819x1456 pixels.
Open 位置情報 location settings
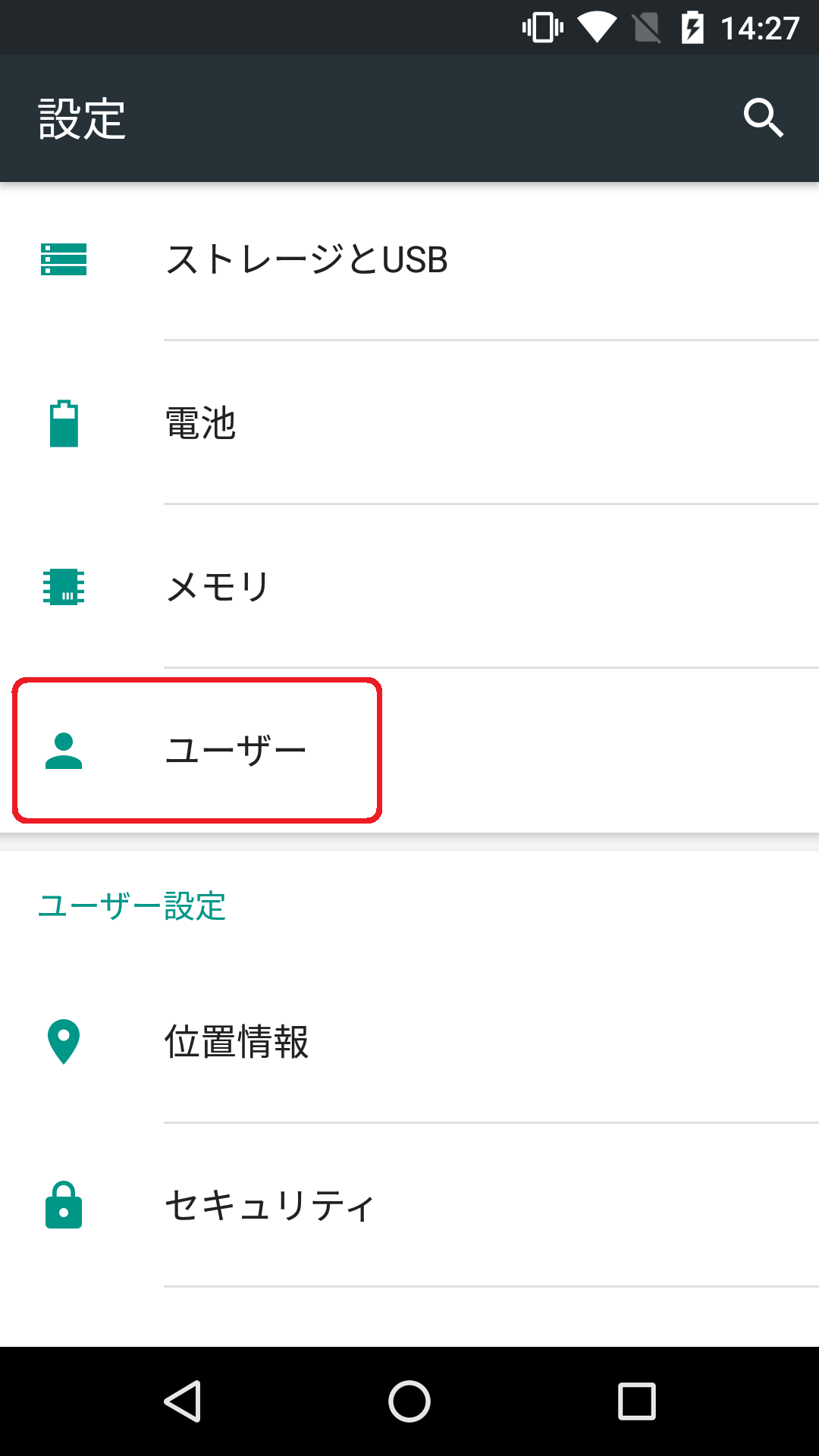point(409,1042)
